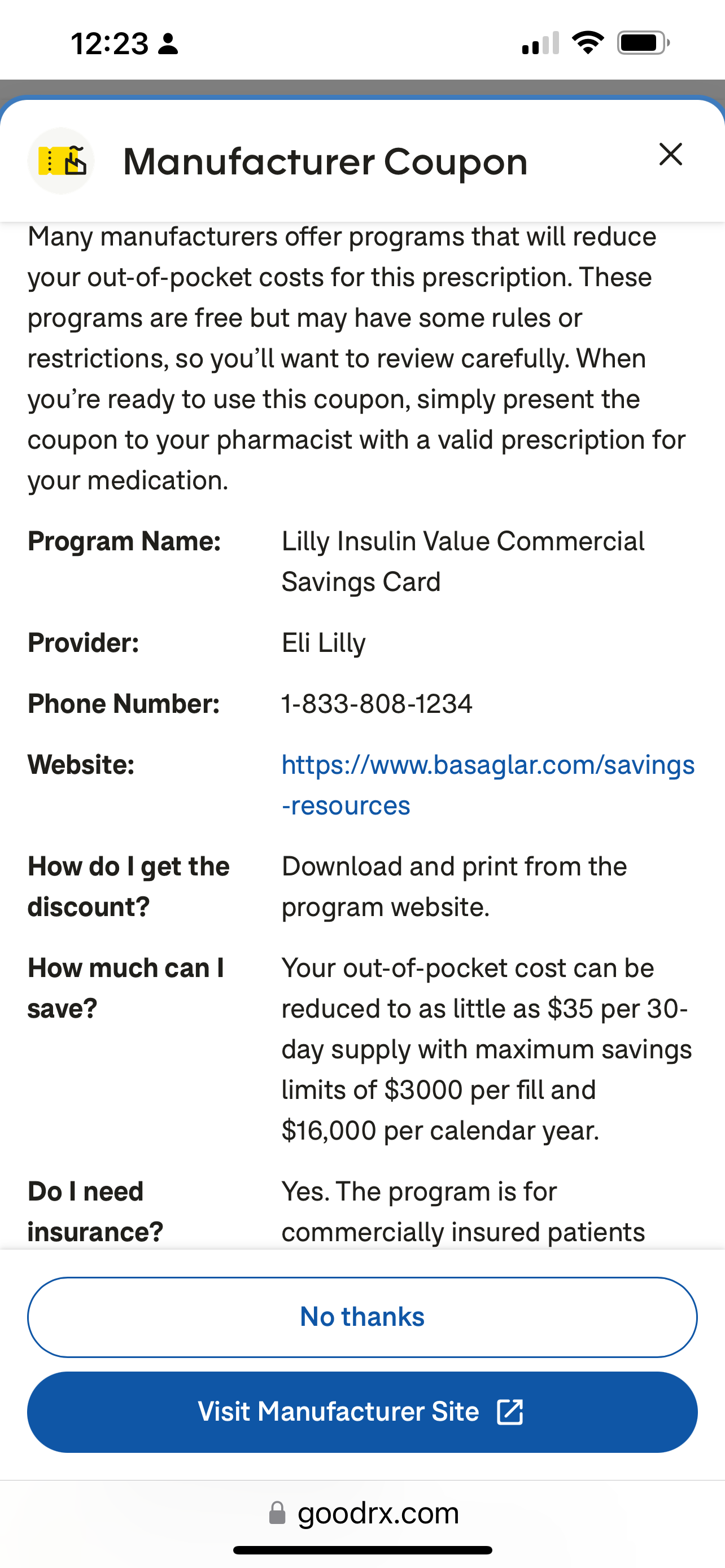Close the Manufacturer Coupon dialog

[670, 155]
